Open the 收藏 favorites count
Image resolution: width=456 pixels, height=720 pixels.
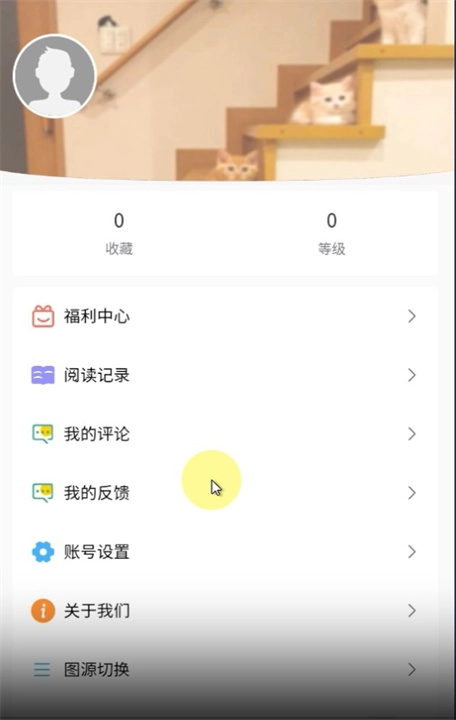coord(119,234)
